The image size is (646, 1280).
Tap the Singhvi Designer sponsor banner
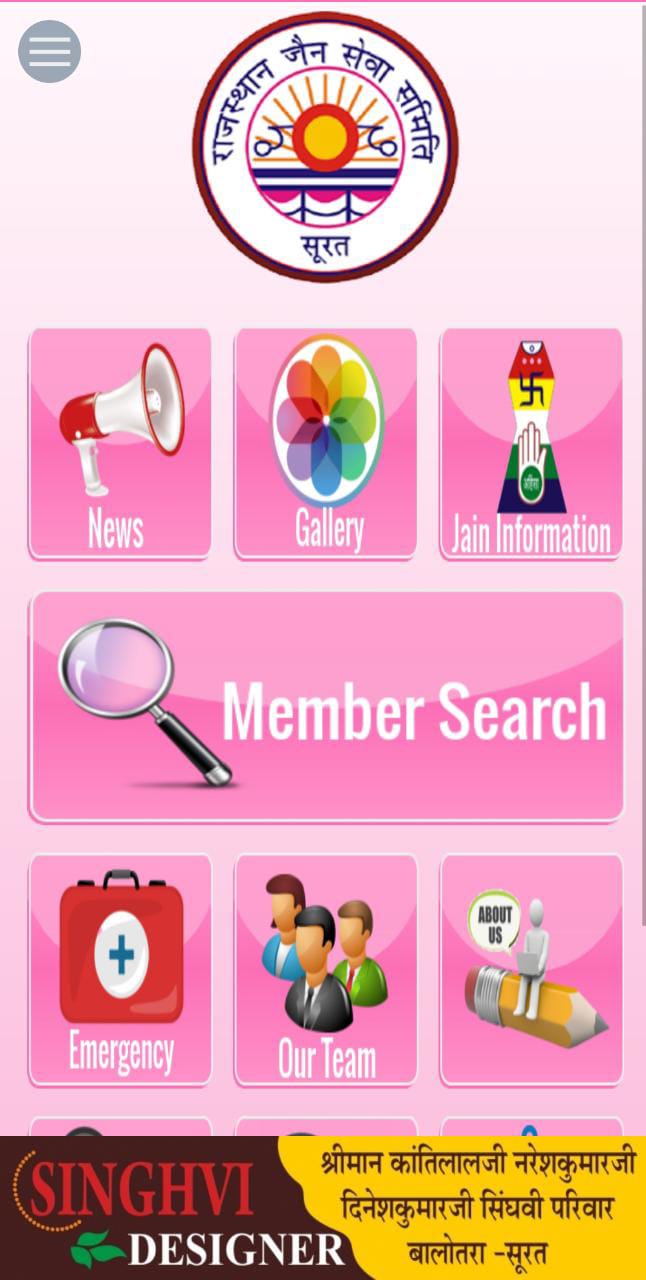coord(323,1208)
